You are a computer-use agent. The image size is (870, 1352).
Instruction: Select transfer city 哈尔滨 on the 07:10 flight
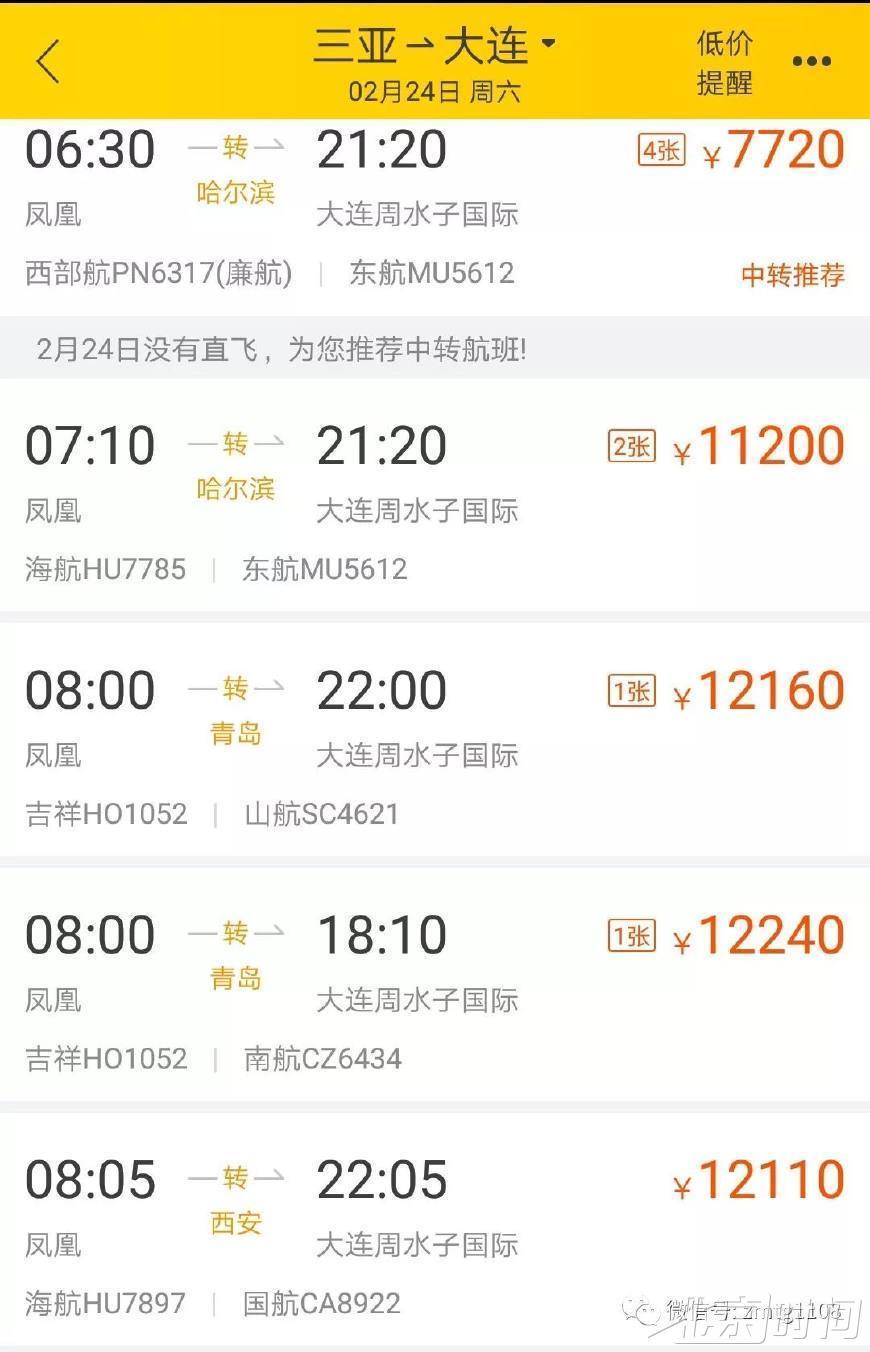(236, 489)
